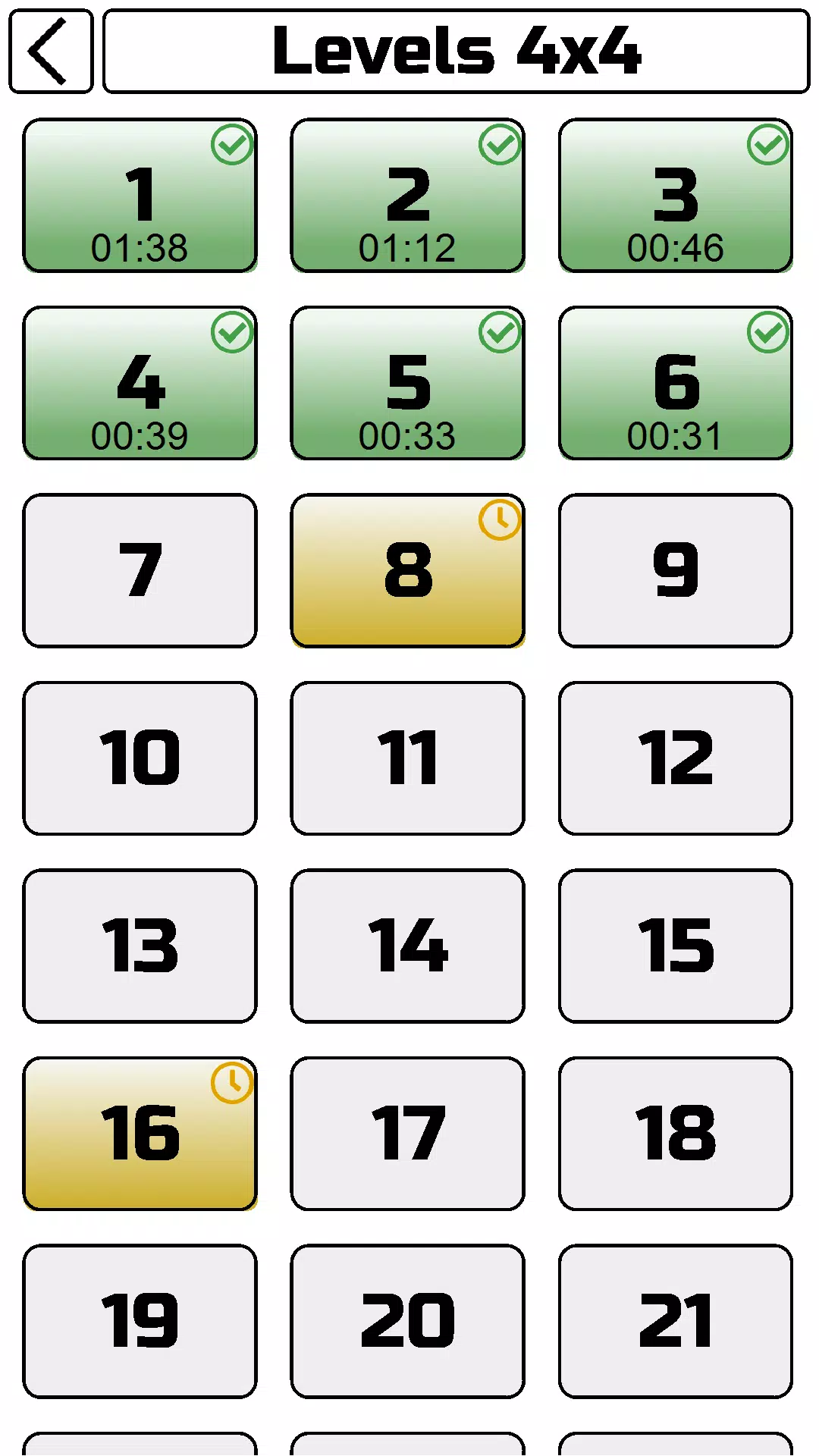This screenshot has height=1456, width=819.
Task: Start level 7
Action: click(x=140, y=570)
